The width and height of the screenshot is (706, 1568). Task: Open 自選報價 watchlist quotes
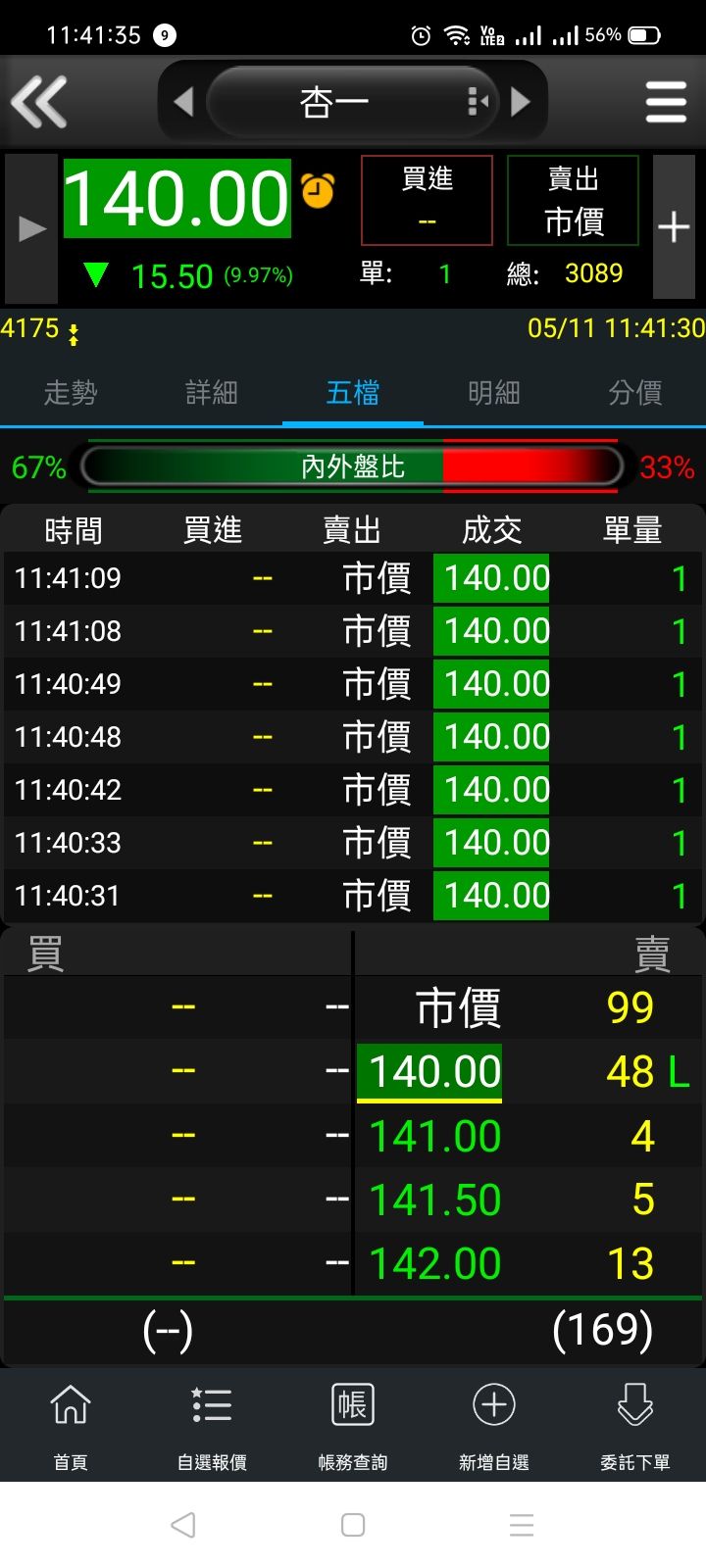[212, 1426]
